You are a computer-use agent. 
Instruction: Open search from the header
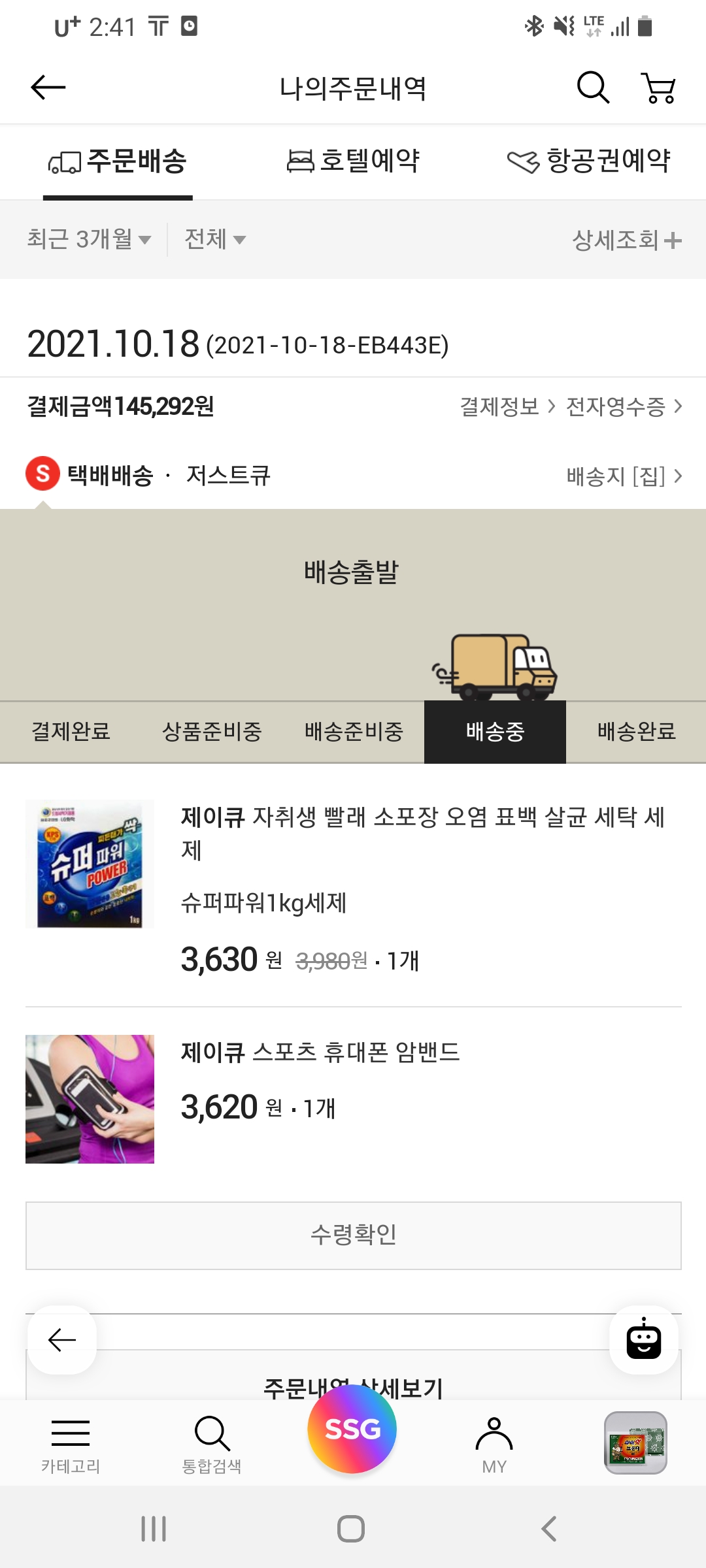(593, 88)
